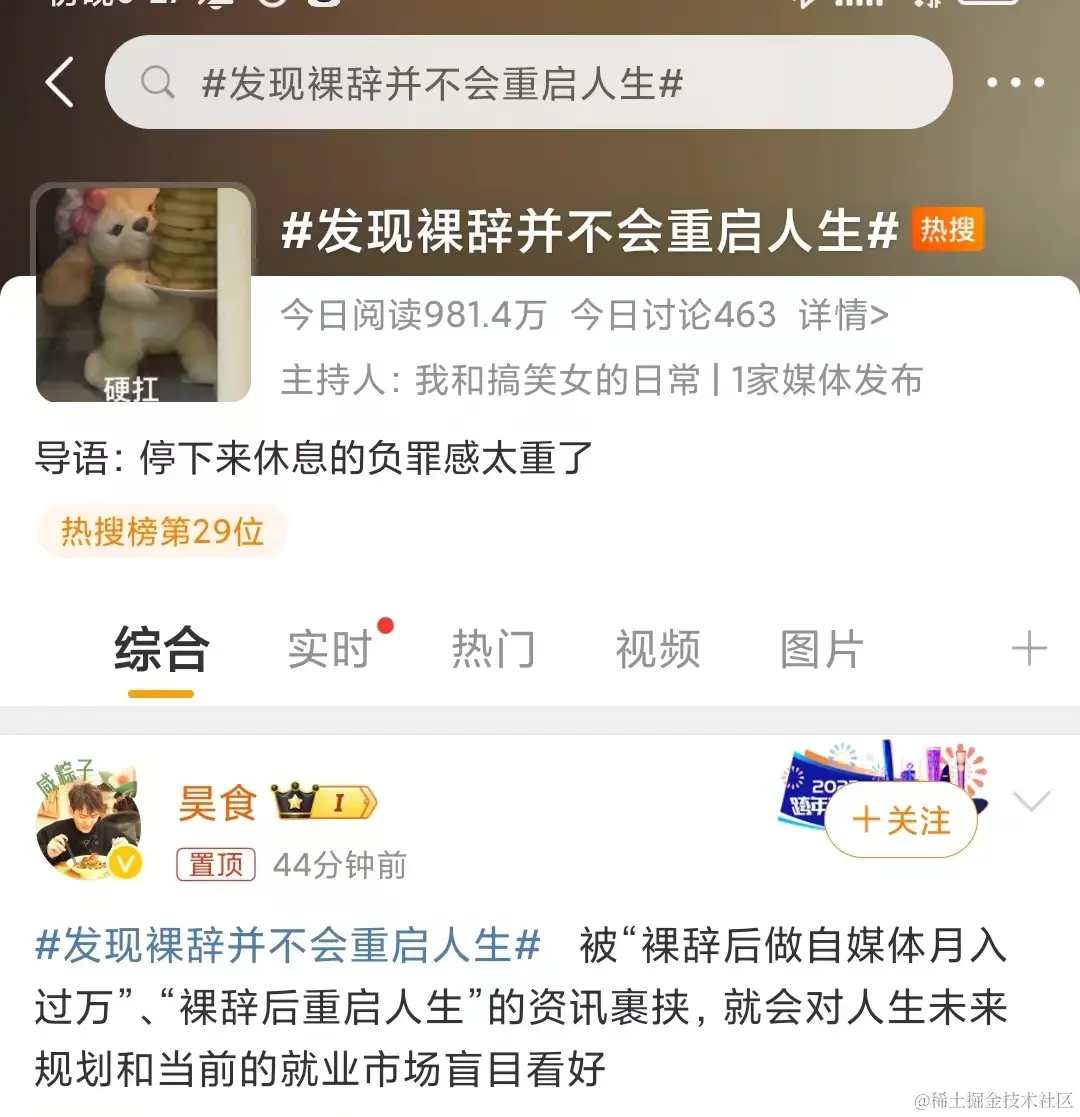Screen dimensions: 1080x1117
Task: Open the 热搜榜第29位 ranking chip
Action: tap(162, 532)
